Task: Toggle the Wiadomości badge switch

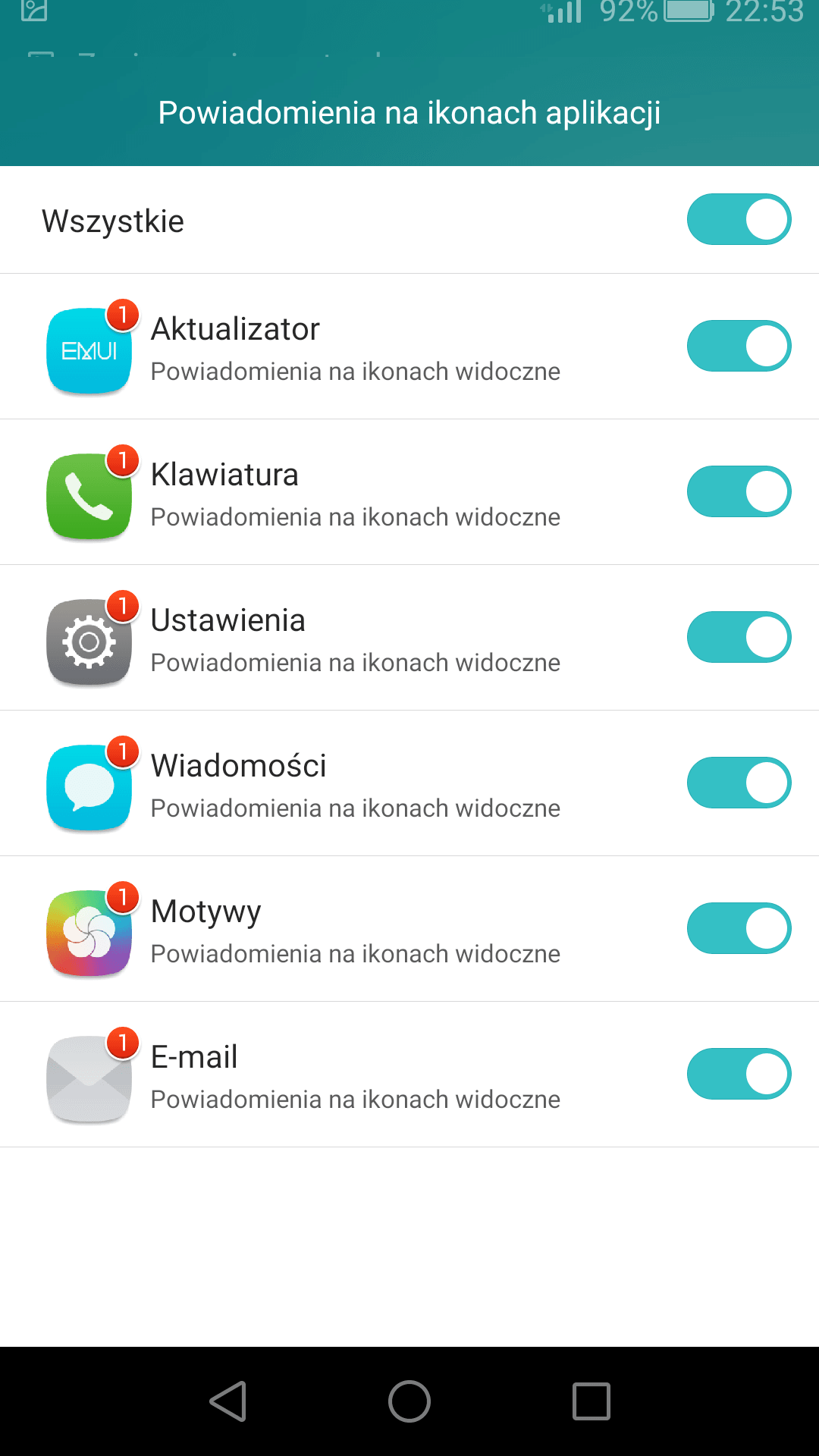Action: tap(739, 783)
